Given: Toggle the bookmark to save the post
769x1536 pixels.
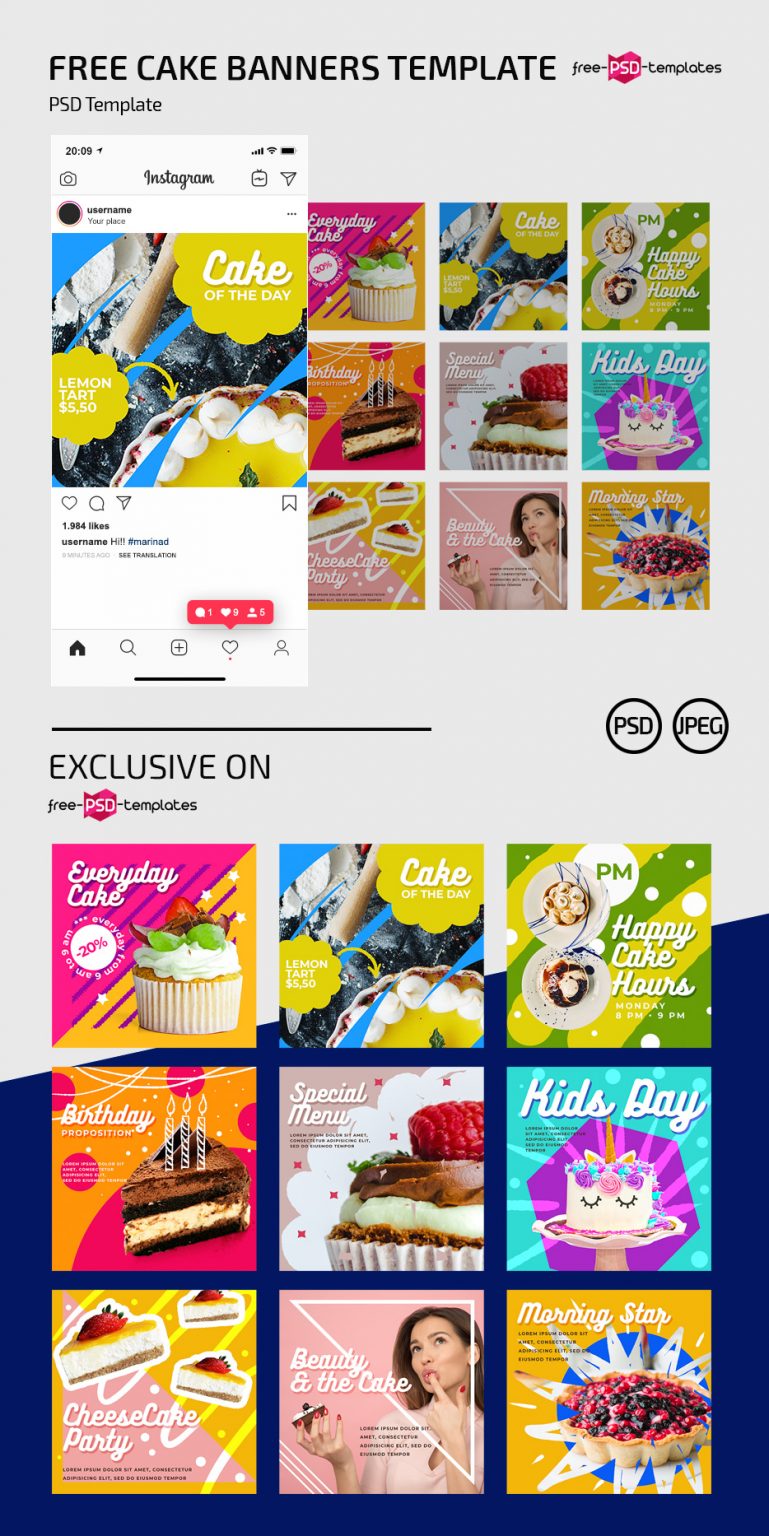Looking at the screenshot, I should (289, 502).
